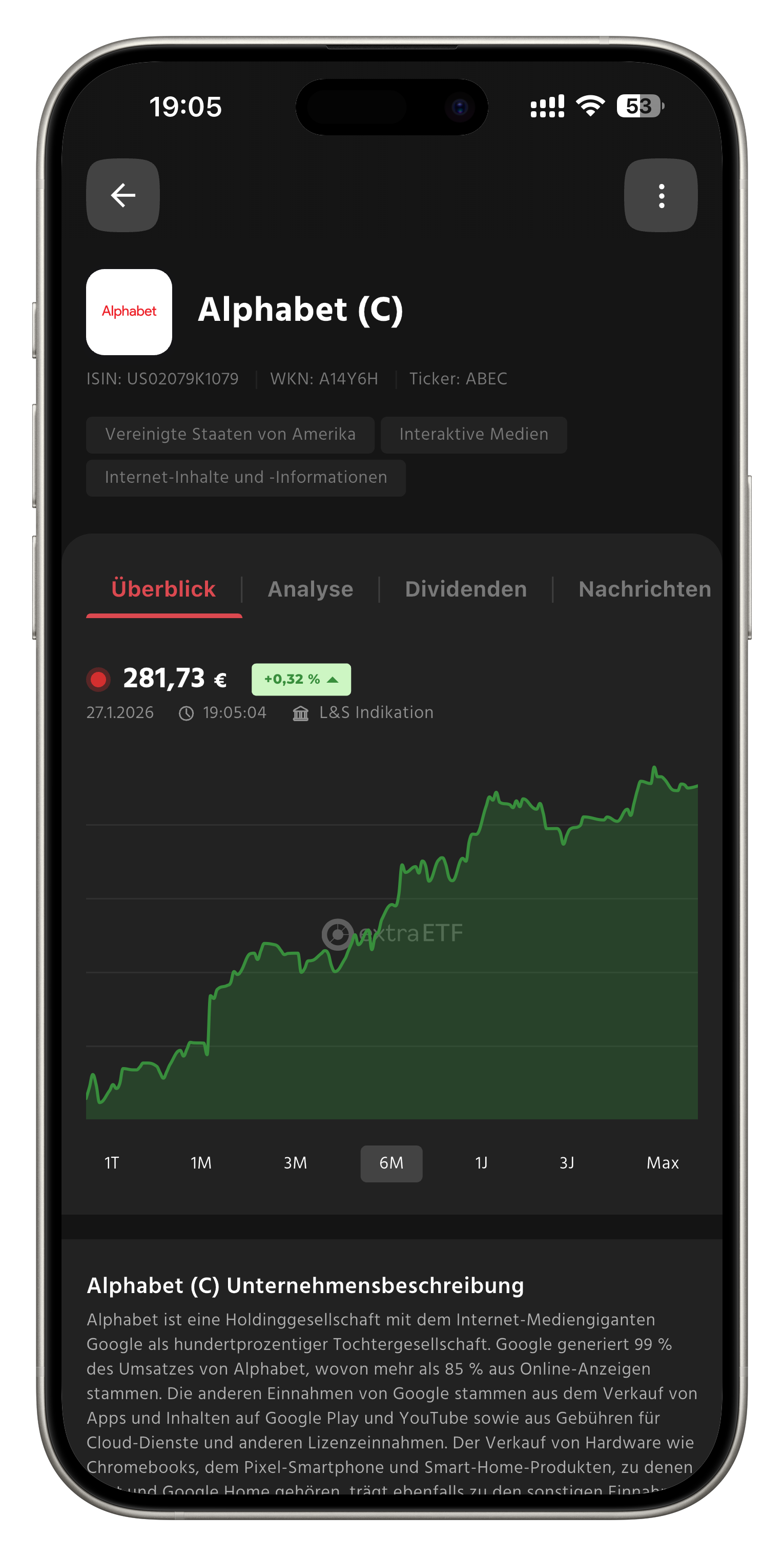Tap the clock icon beside 19:05:04
Viewport: 784px width, 1556px height.
(x=185, y=713)
